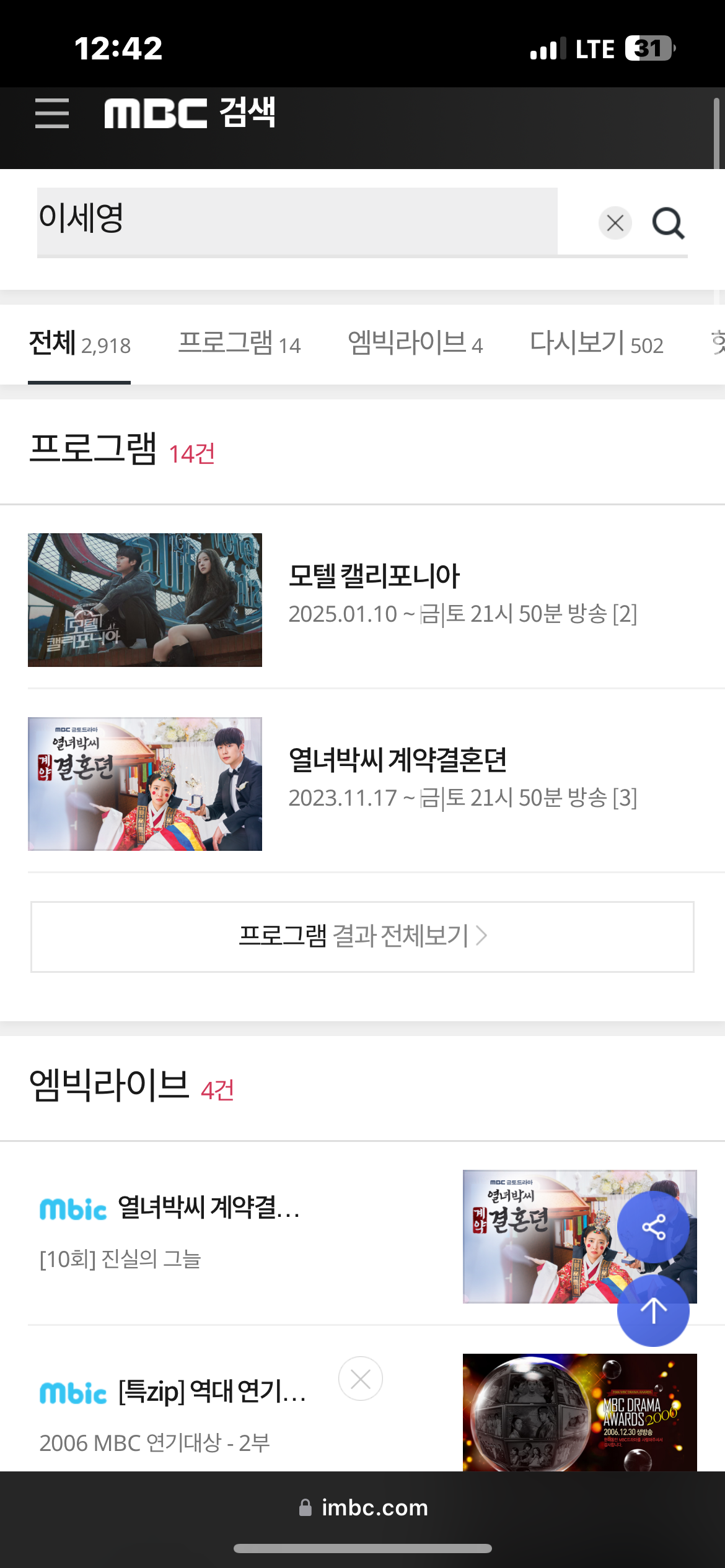The image size is (725, 1568).
Task: Share this page
Action: (x=653, y=1227)
